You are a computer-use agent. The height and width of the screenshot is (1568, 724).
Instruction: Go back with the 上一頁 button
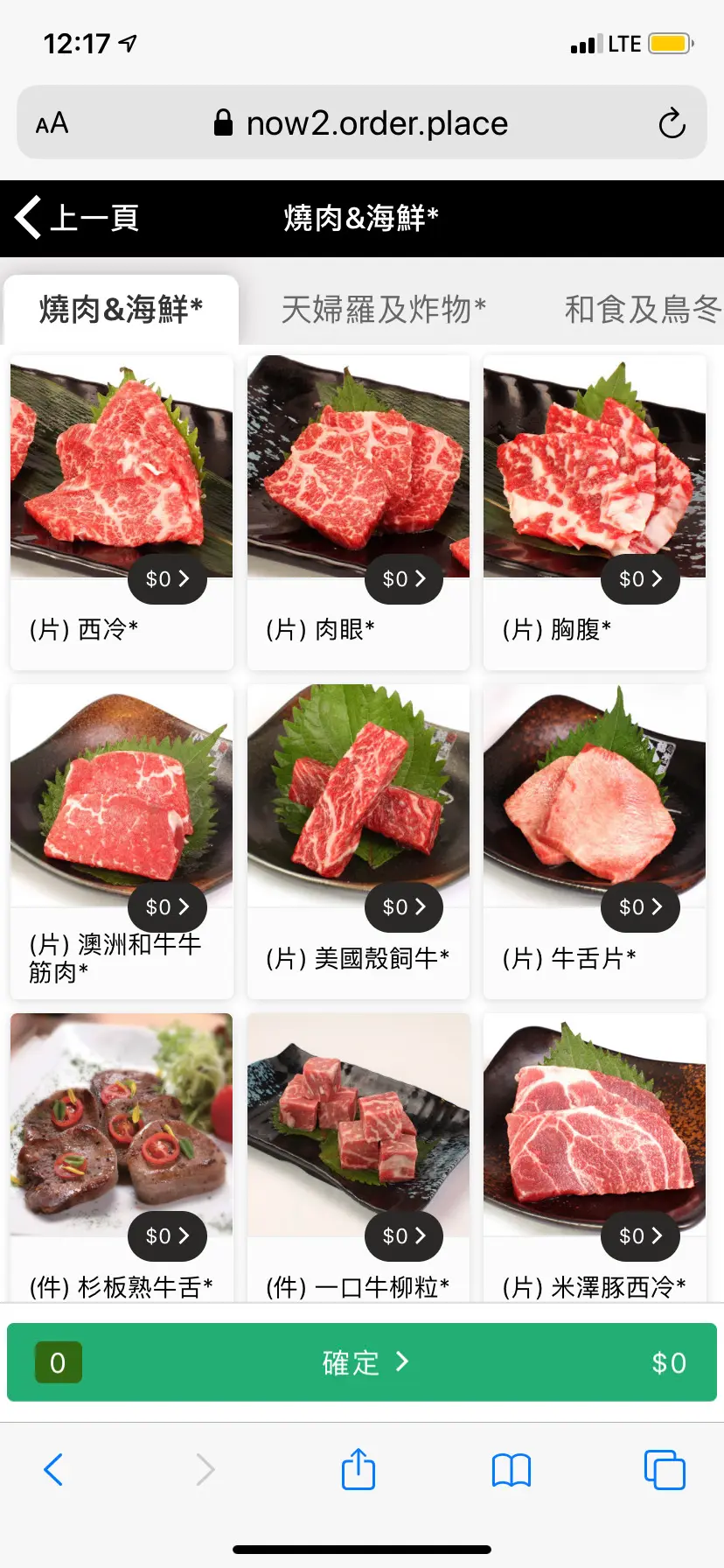pyautogui.click(x=77, y=218)
